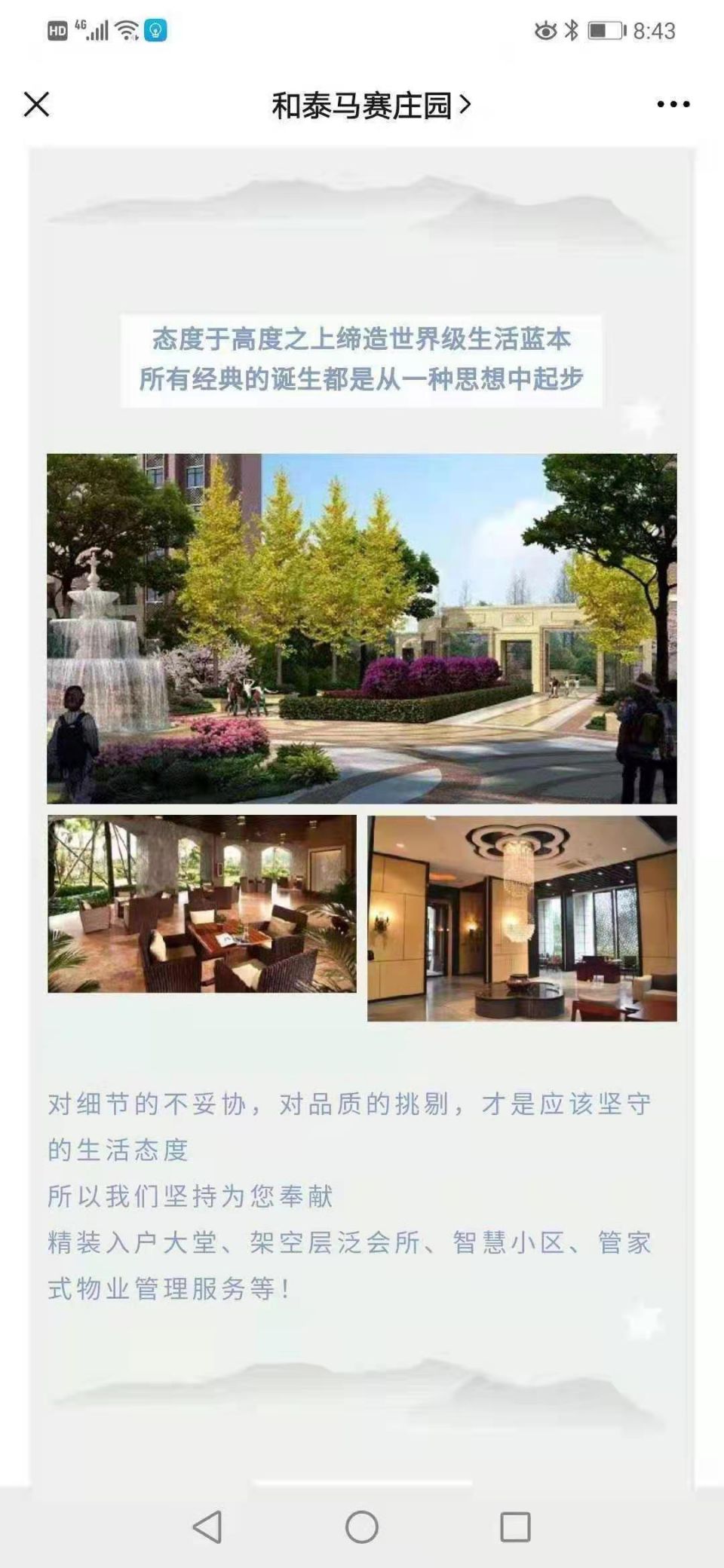Open the three-dot overflow menu
The height and width of the screenshot is (1568, 724).
click(x=673, y=104)
